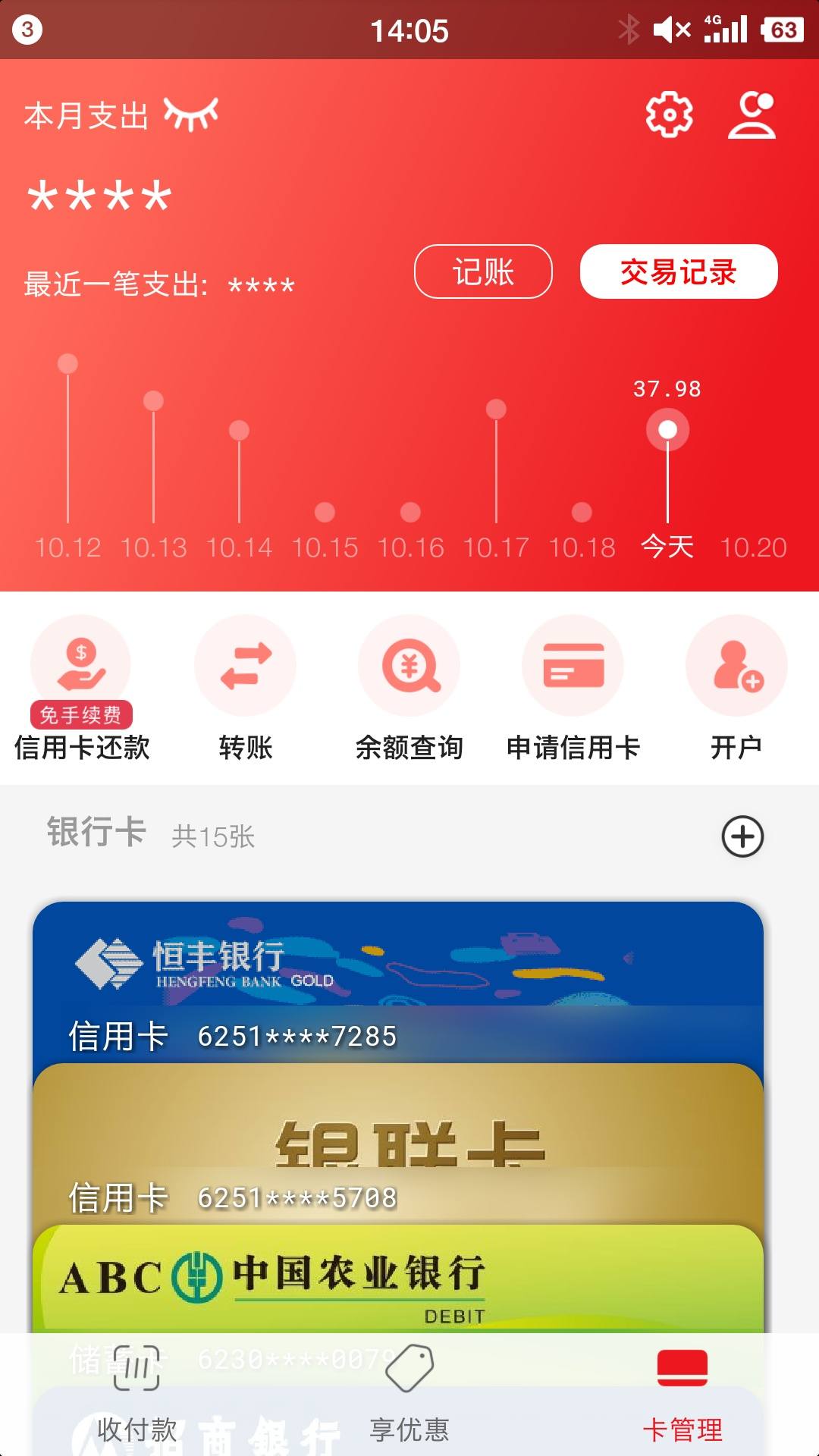Image resolution: width=819 pixels, height=1456 pixels.
Task: Select the 开户 account opening icon
Action: pos(736,666)
